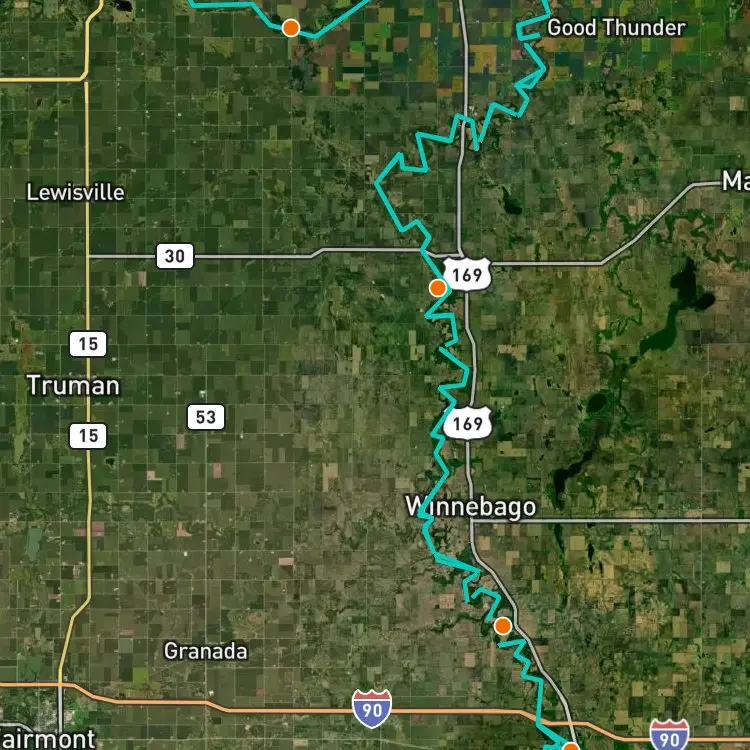Open the orange waypoint south of Winnebago
Image resolution: width=750 pixels, height=750 pixels.
[x=503, y=626]
